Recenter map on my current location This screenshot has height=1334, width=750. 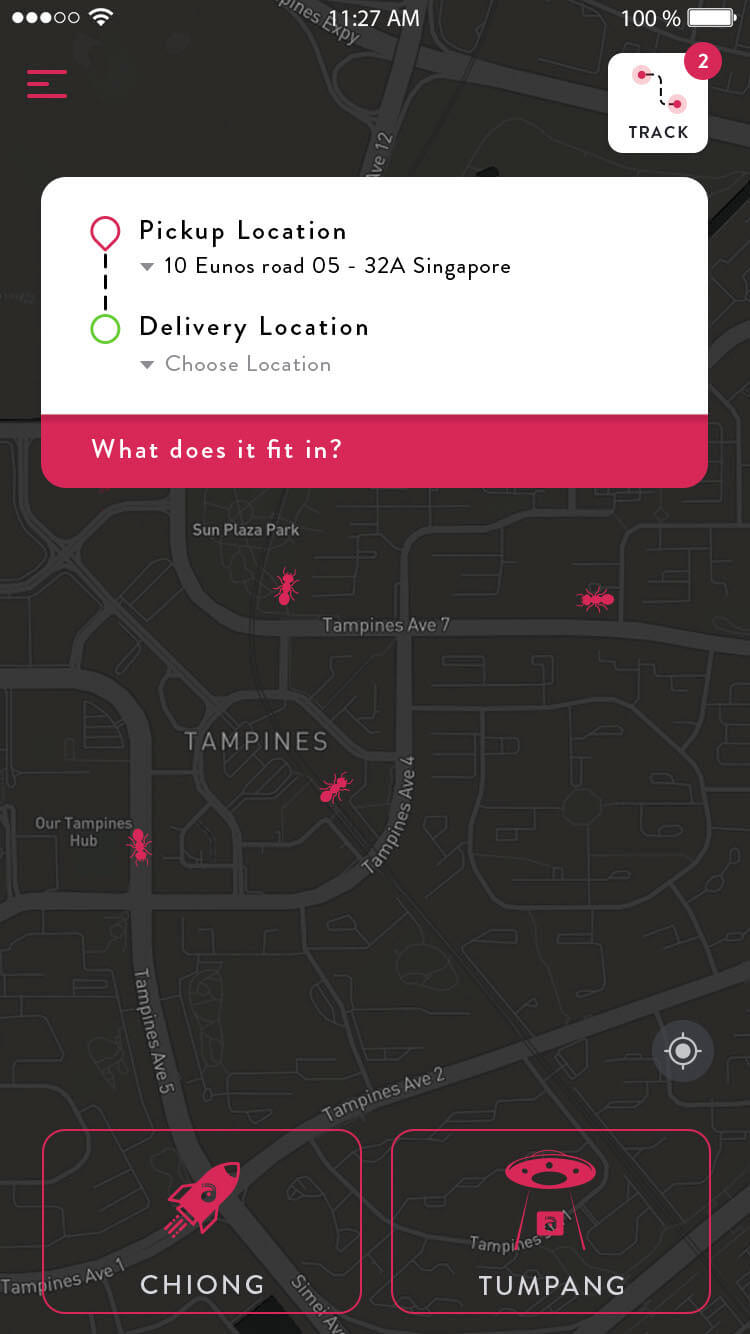click(683, 1051)
